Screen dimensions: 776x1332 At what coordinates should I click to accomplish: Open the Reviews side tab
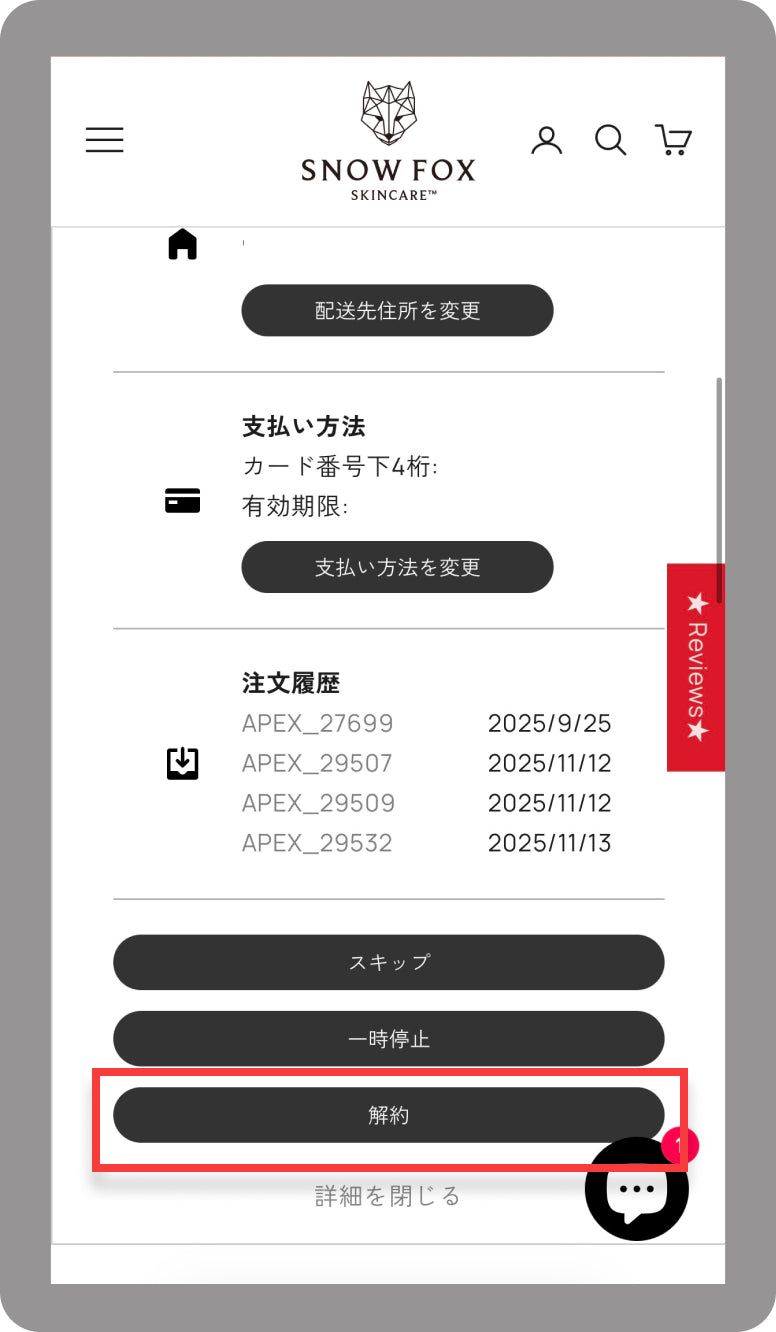(696, 667)
